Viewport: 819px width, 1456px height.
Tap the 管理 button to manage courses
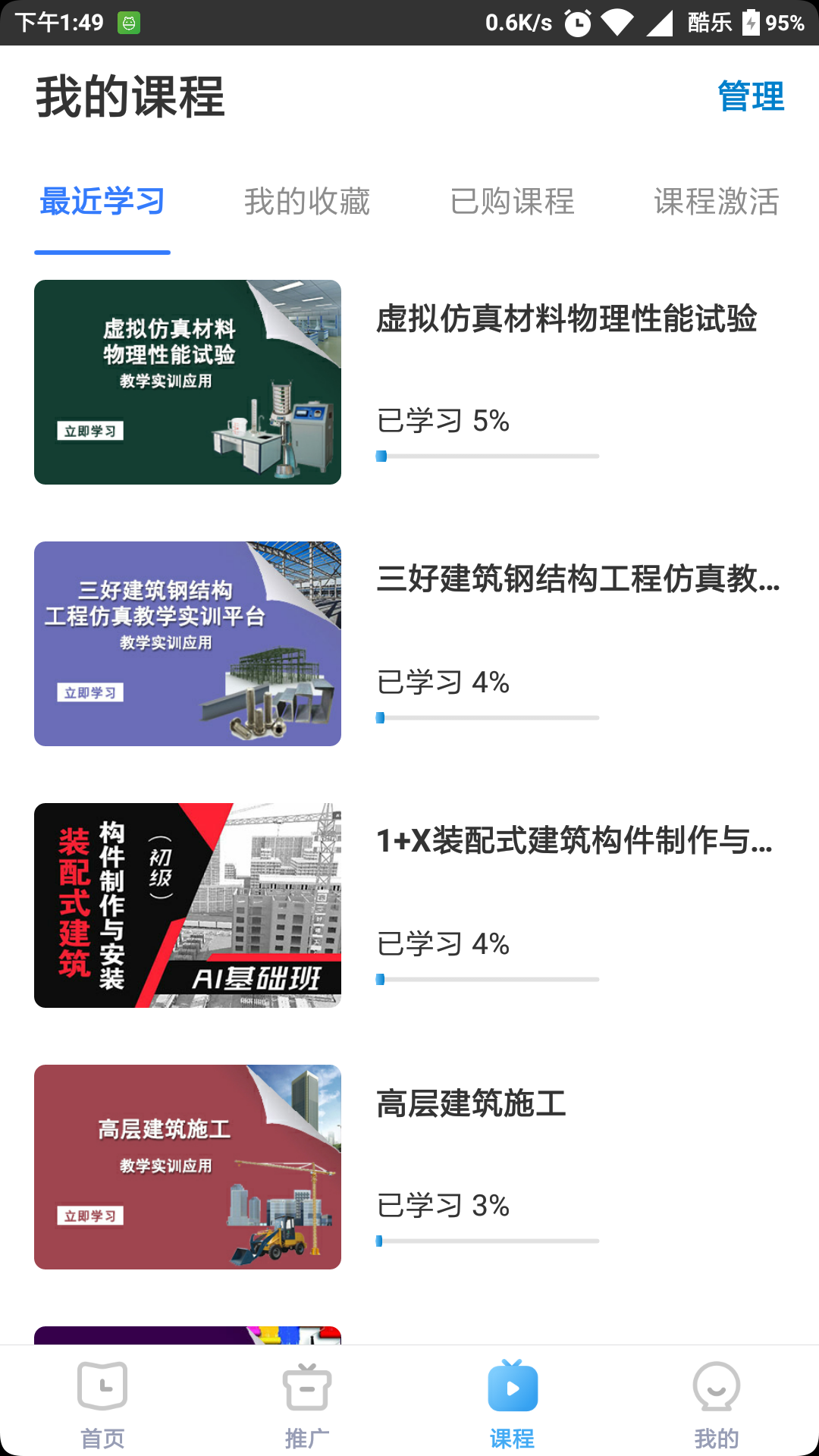pos(750,96)
